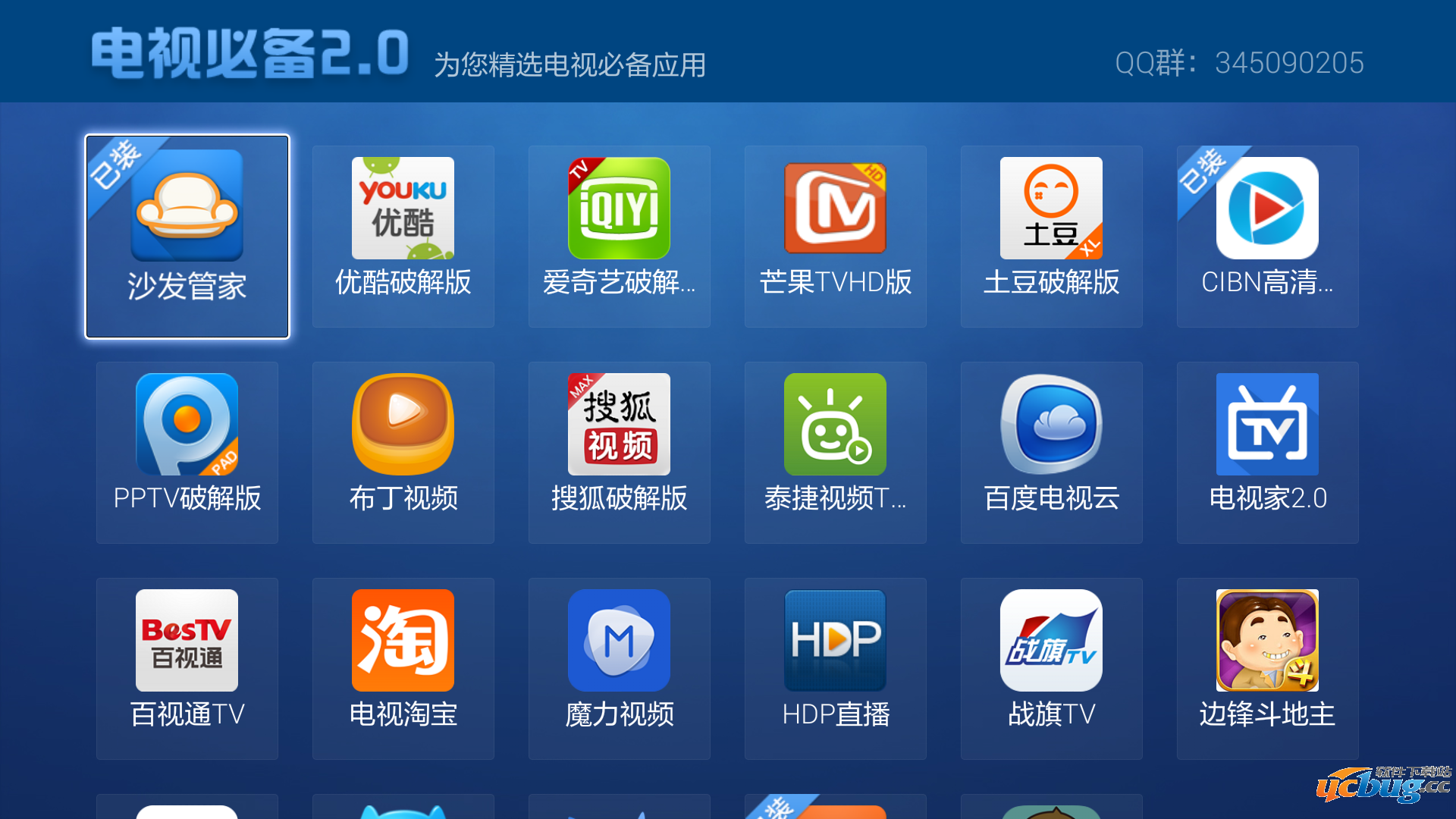
Task: Select the CIBN高清 app tile
Action: [1267, 237]
